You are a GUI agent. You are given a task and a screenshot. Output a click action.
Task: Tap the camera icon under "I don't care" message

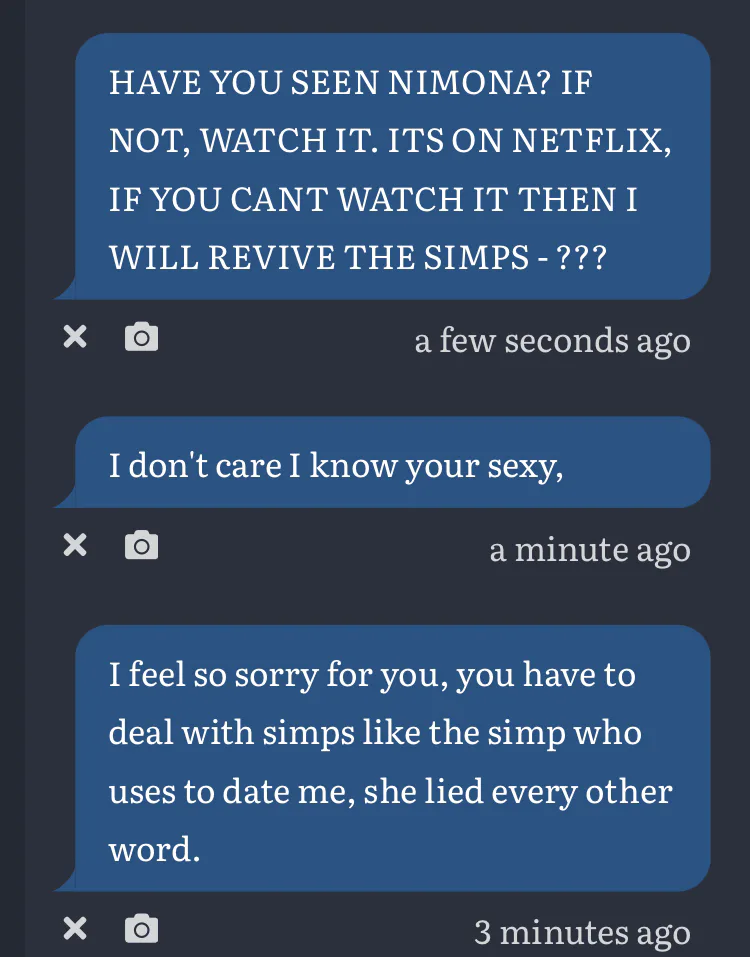click(x=142, y=544)
